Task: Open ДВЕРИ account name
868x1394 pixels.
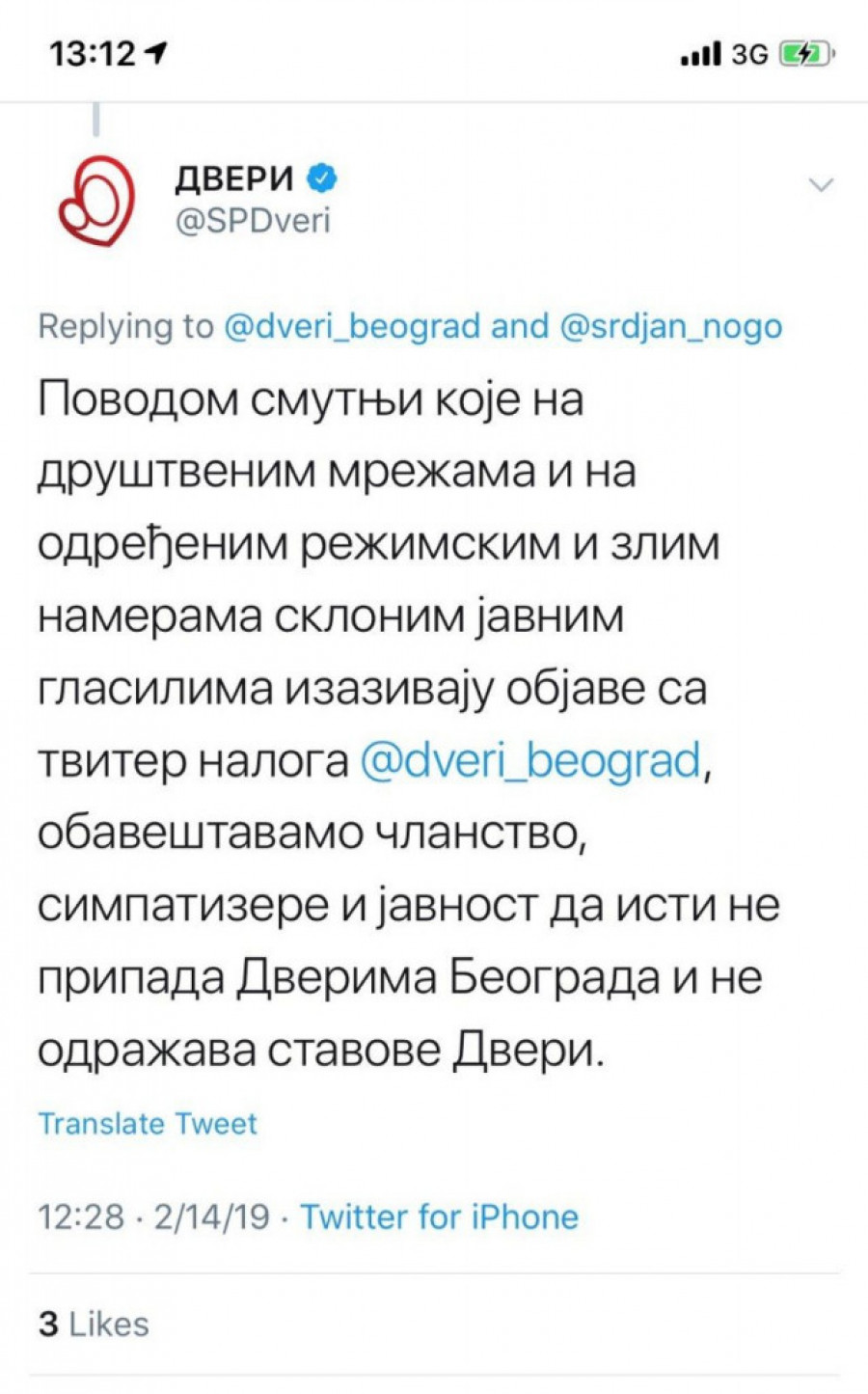Action: (234, 178)
